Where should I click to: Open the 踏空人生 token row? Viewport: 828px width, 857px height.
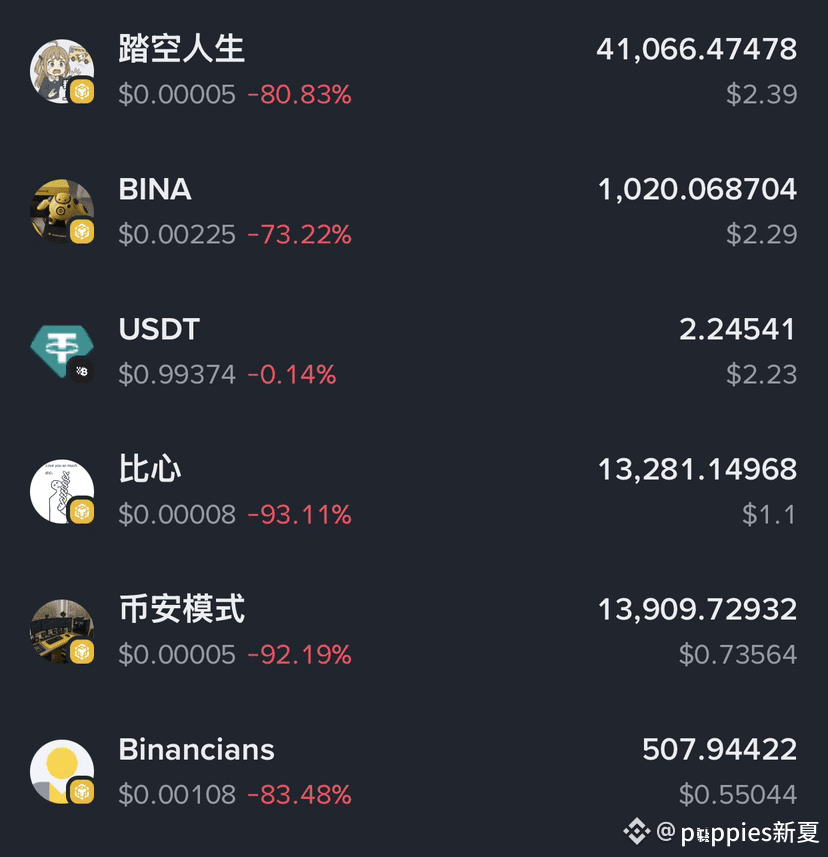coord(413,71)
